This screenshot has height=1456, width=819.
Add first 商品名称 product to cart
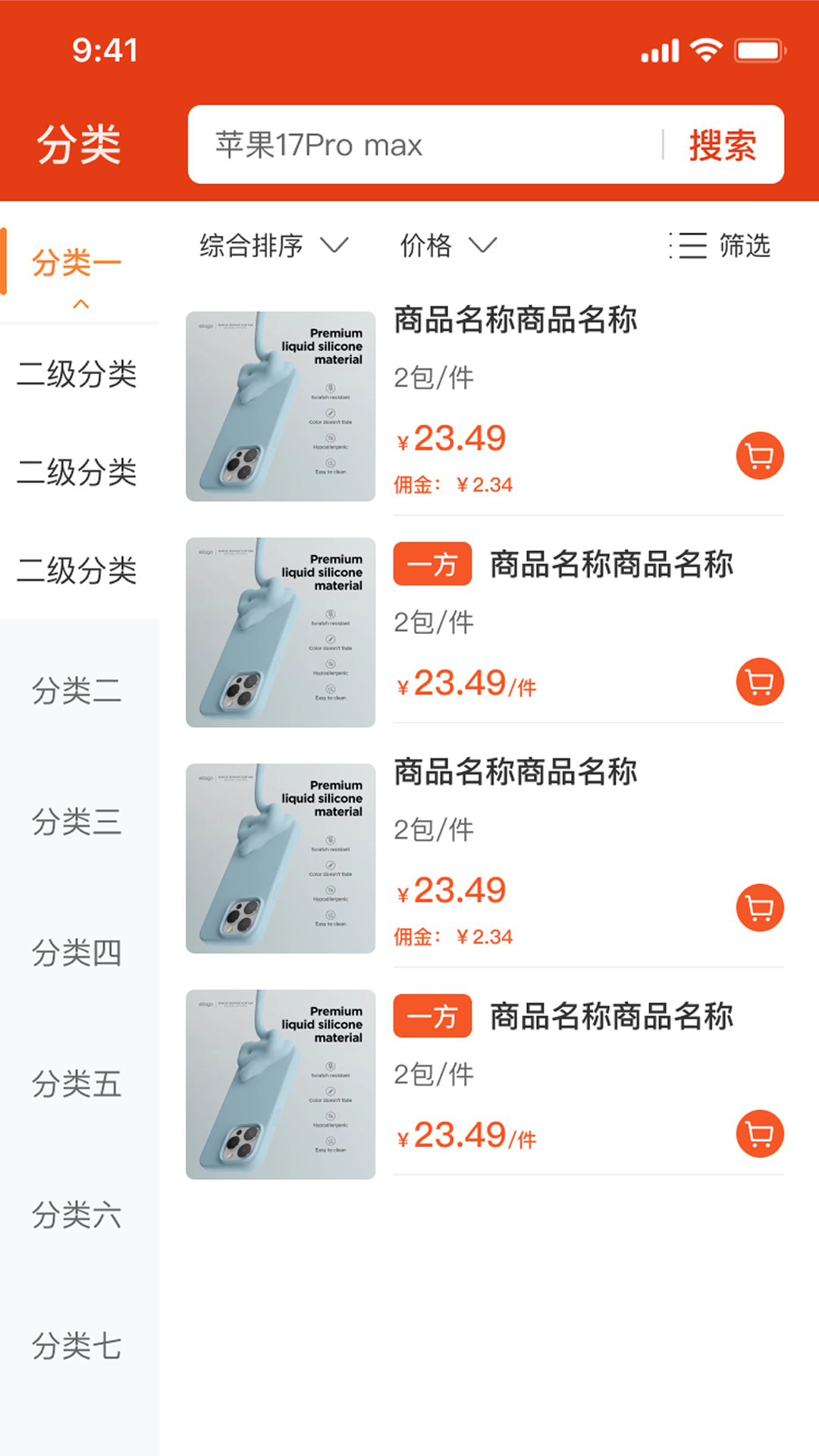(x=759, y=455)
